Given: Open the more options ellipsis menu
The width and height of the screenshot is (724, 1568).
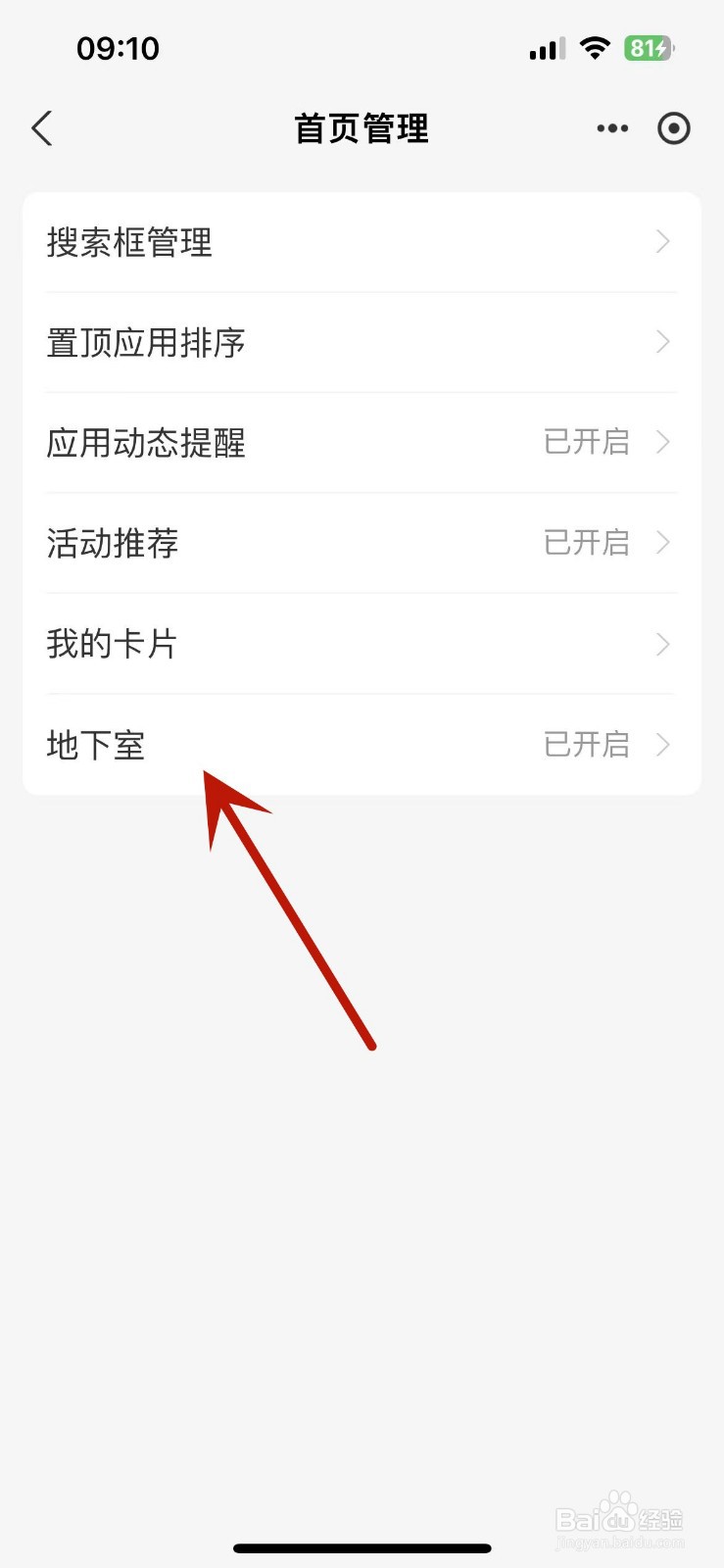Looking at the screenshot, I should pyautogui.click(x=610, y=128).
